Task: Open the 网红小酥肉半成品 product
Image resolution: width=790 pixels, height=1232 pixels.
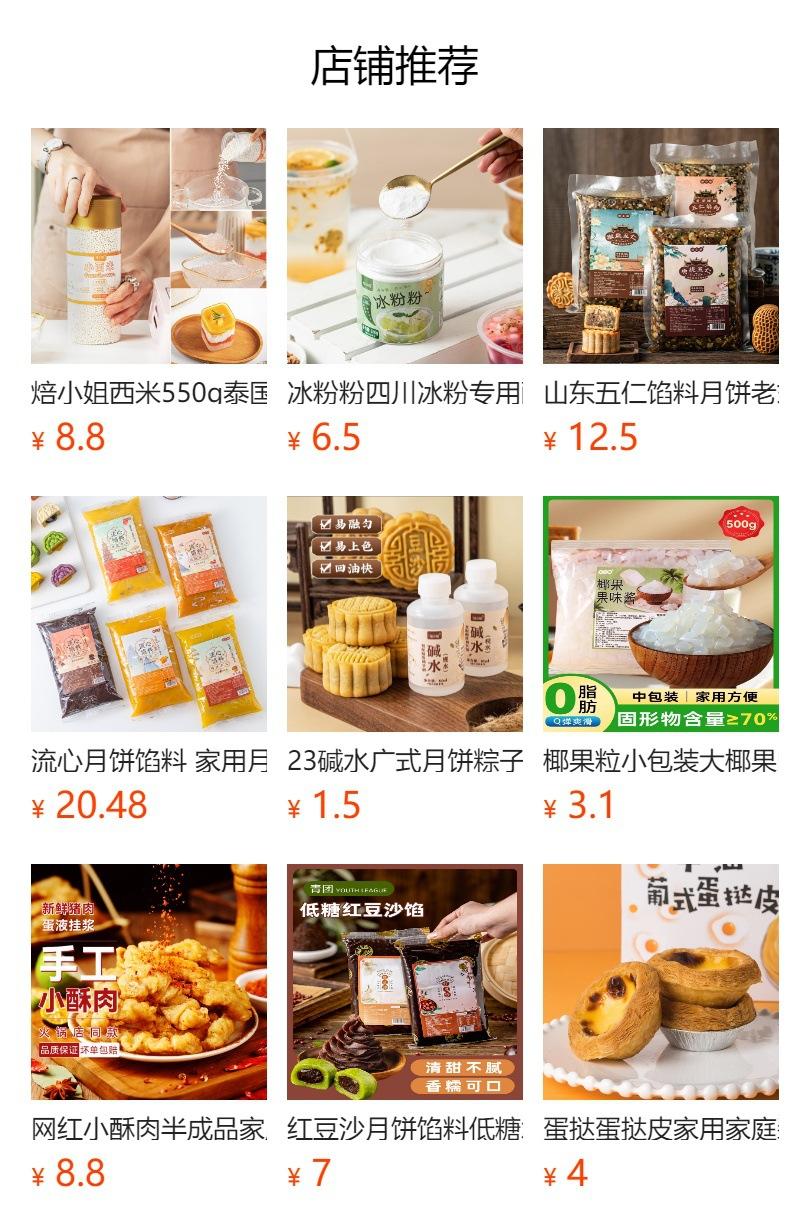Action: click(x=149, y=1028)
